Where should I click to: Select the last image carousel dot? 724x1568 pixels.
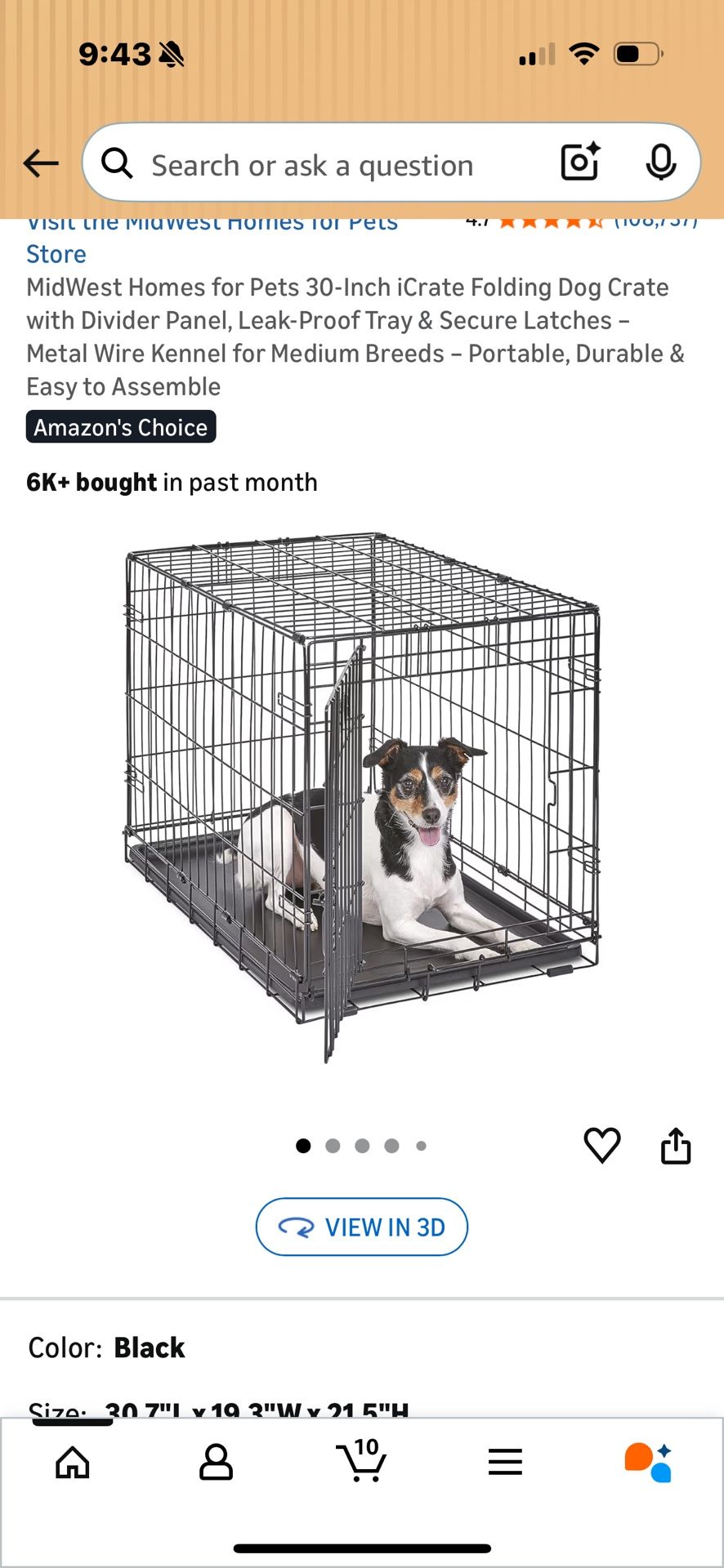tap(421, 1145)
